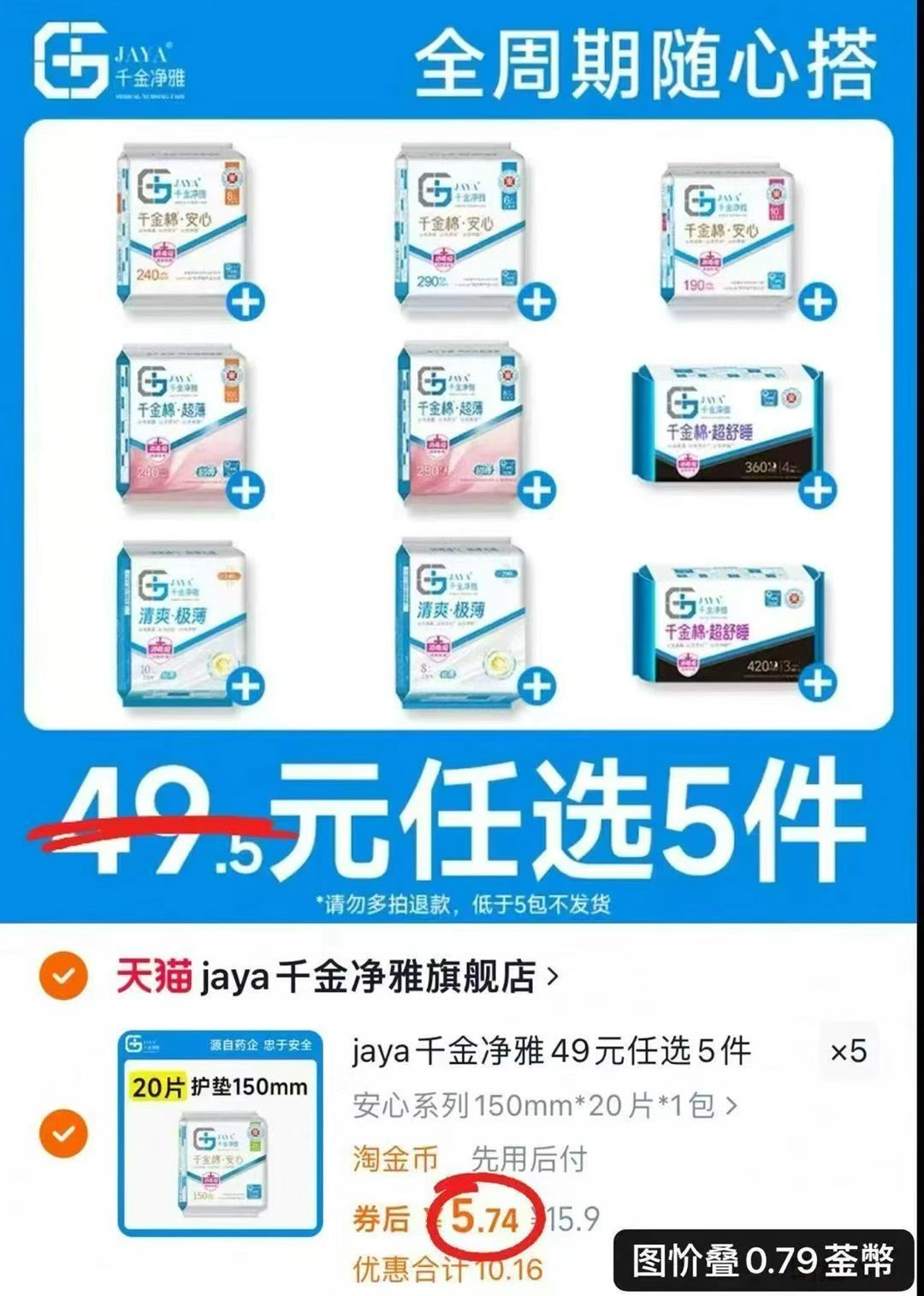The width and height of the screenshot is (924, 1296).
Task: Add the 千金棉·安心 240mm pack with the plus icon
Action: (247, 301)
